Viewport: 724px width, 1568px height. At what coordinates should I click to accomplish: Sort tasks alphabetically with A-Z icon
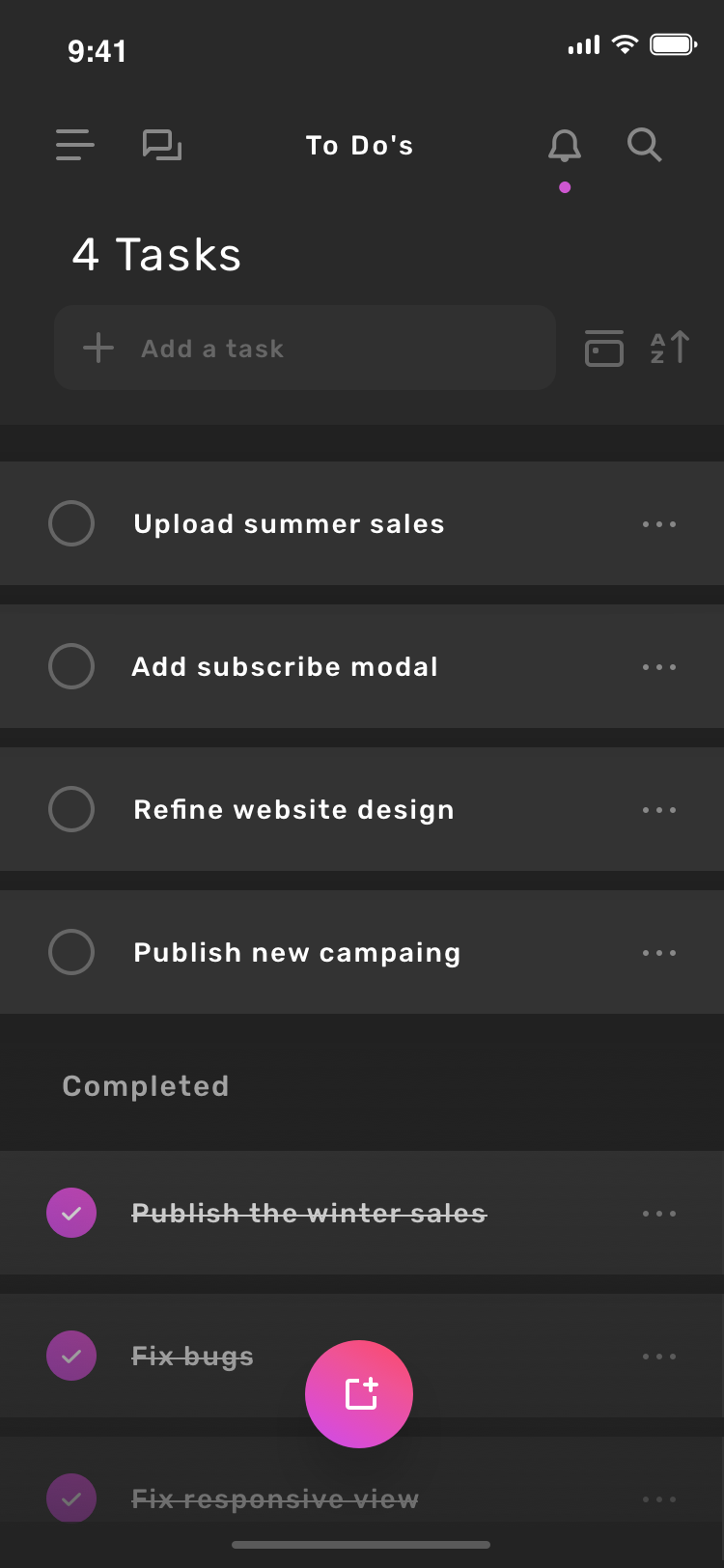[670, 348]
